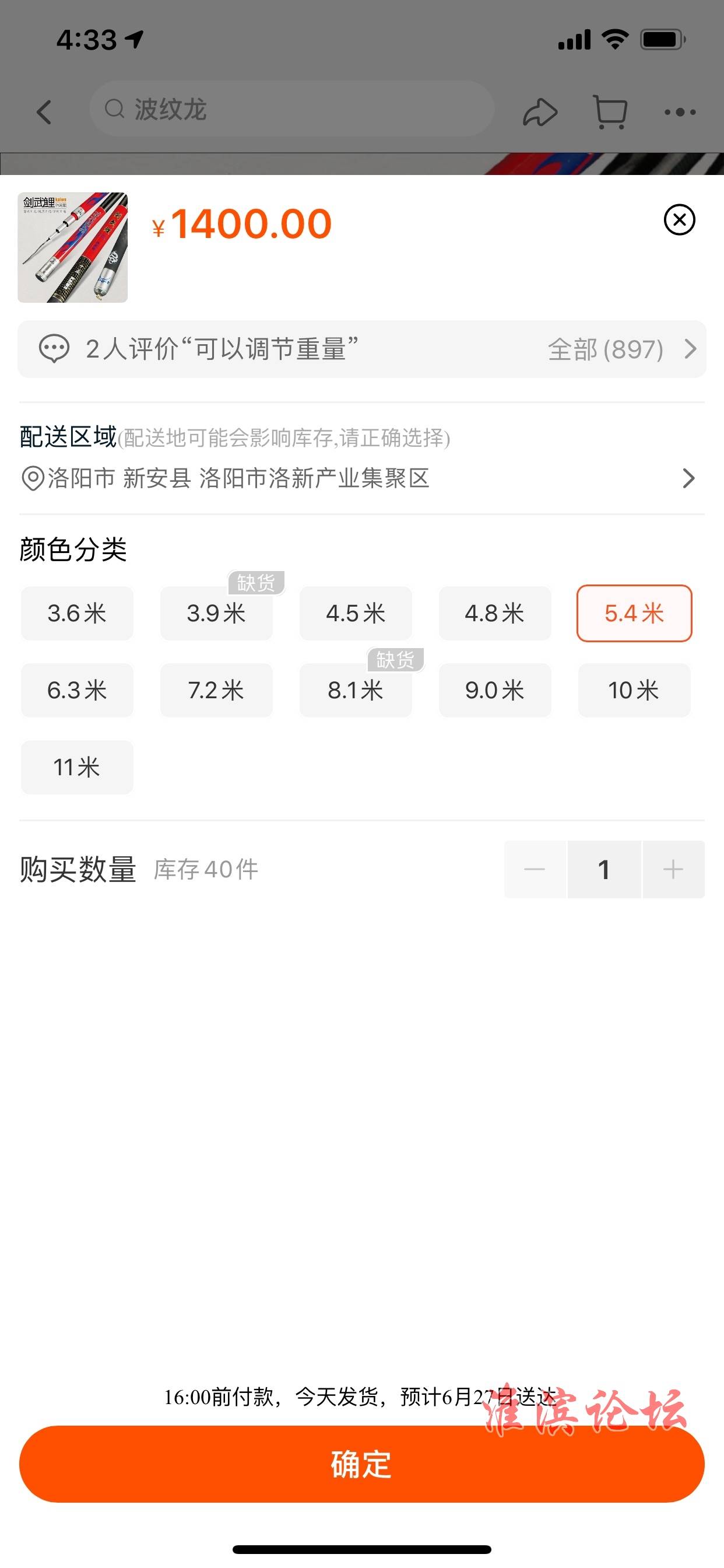Select the 6.3米 length
Screen dimensions: 724x1568
pyautogui.click(x=78, y=690)
